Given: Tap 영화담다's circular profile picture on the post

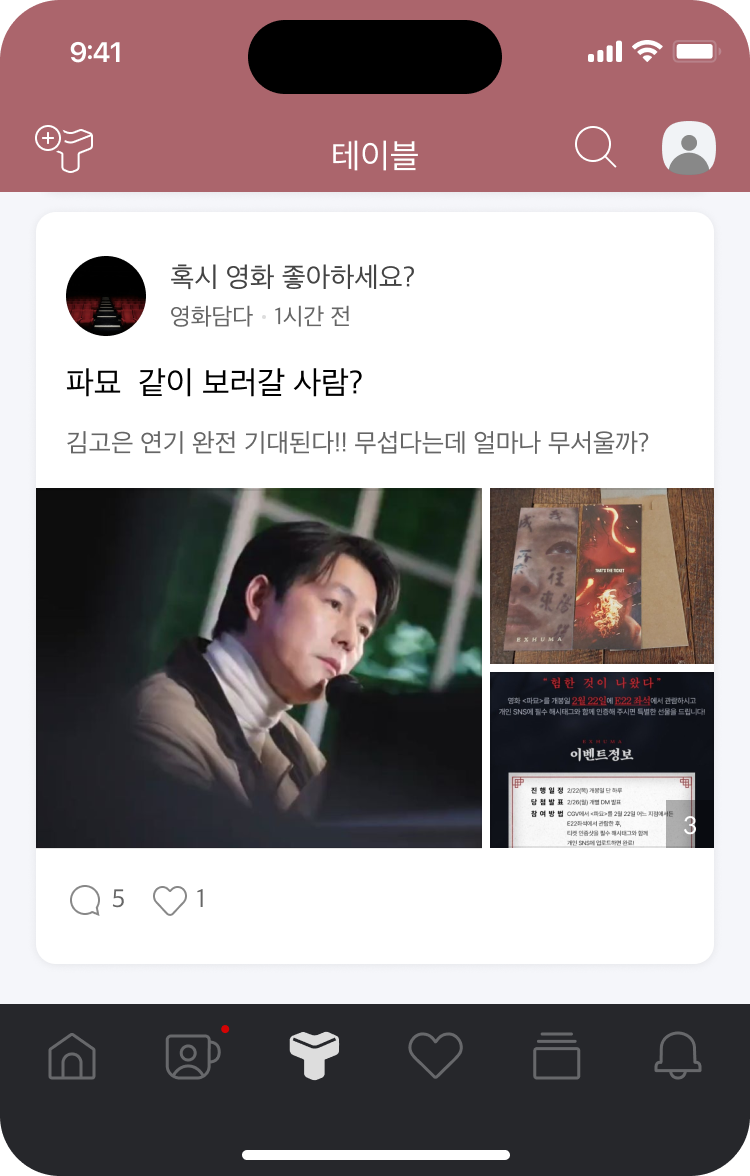Looking at the screenshot, I should [x=105, y=296].
